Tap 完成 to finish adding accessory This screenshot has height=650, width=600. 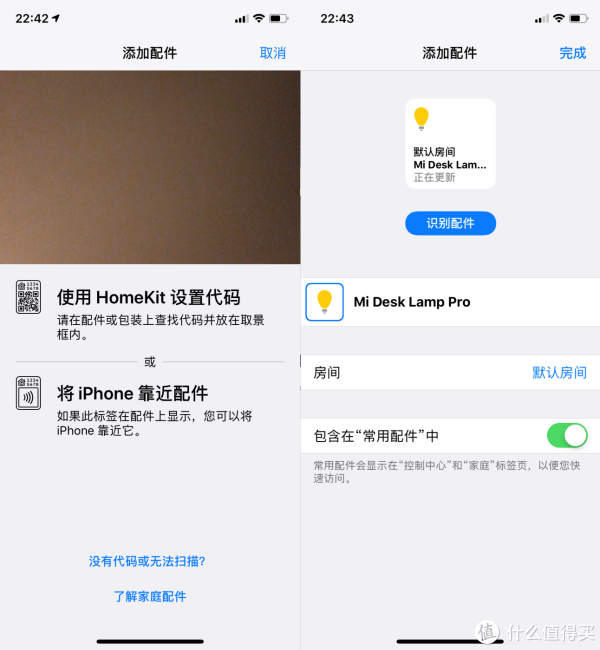[572, 53]
